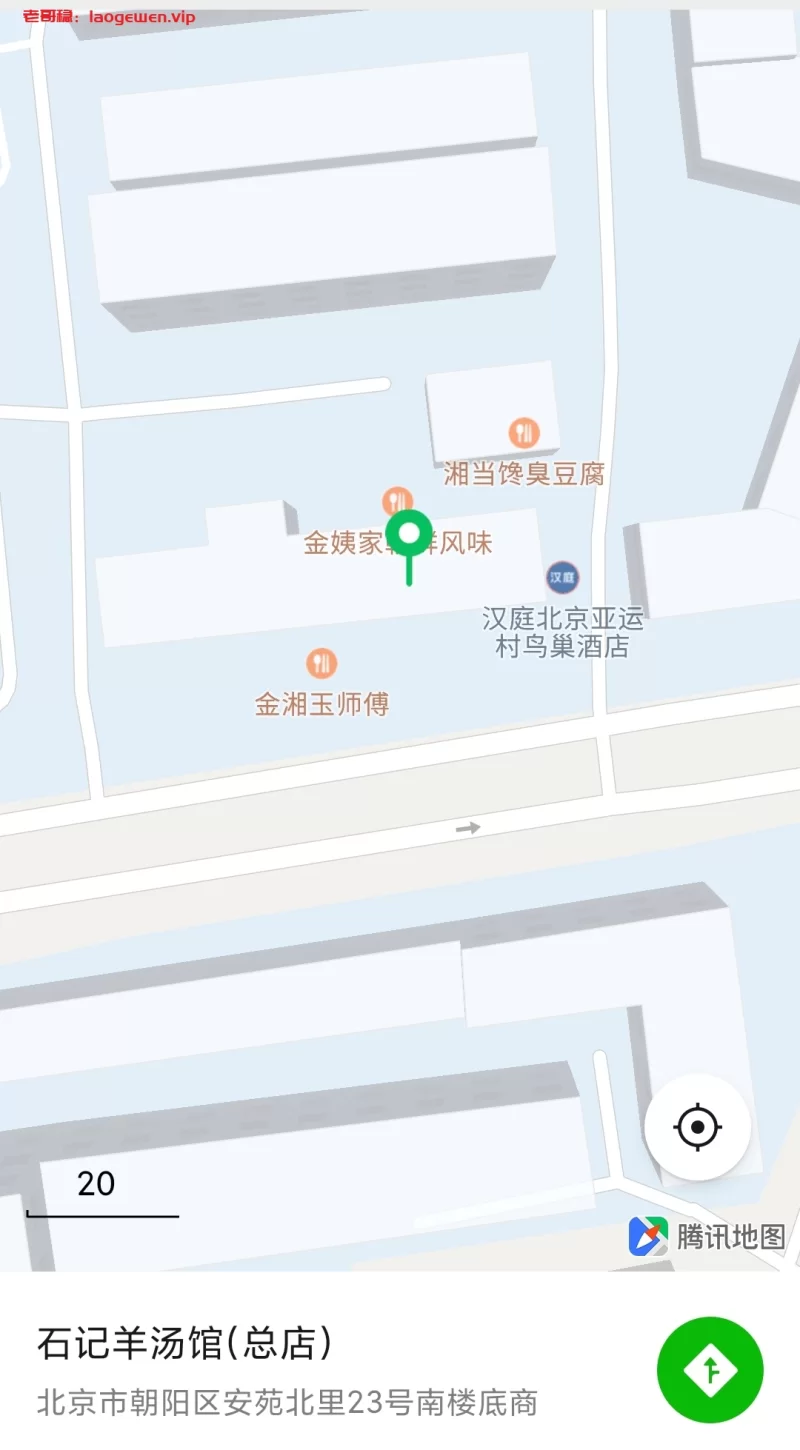Select the 湘当馋臭豆腐 restaurant marker
The height and width of the screenshot is (1450, 800).
click(524, 433)
